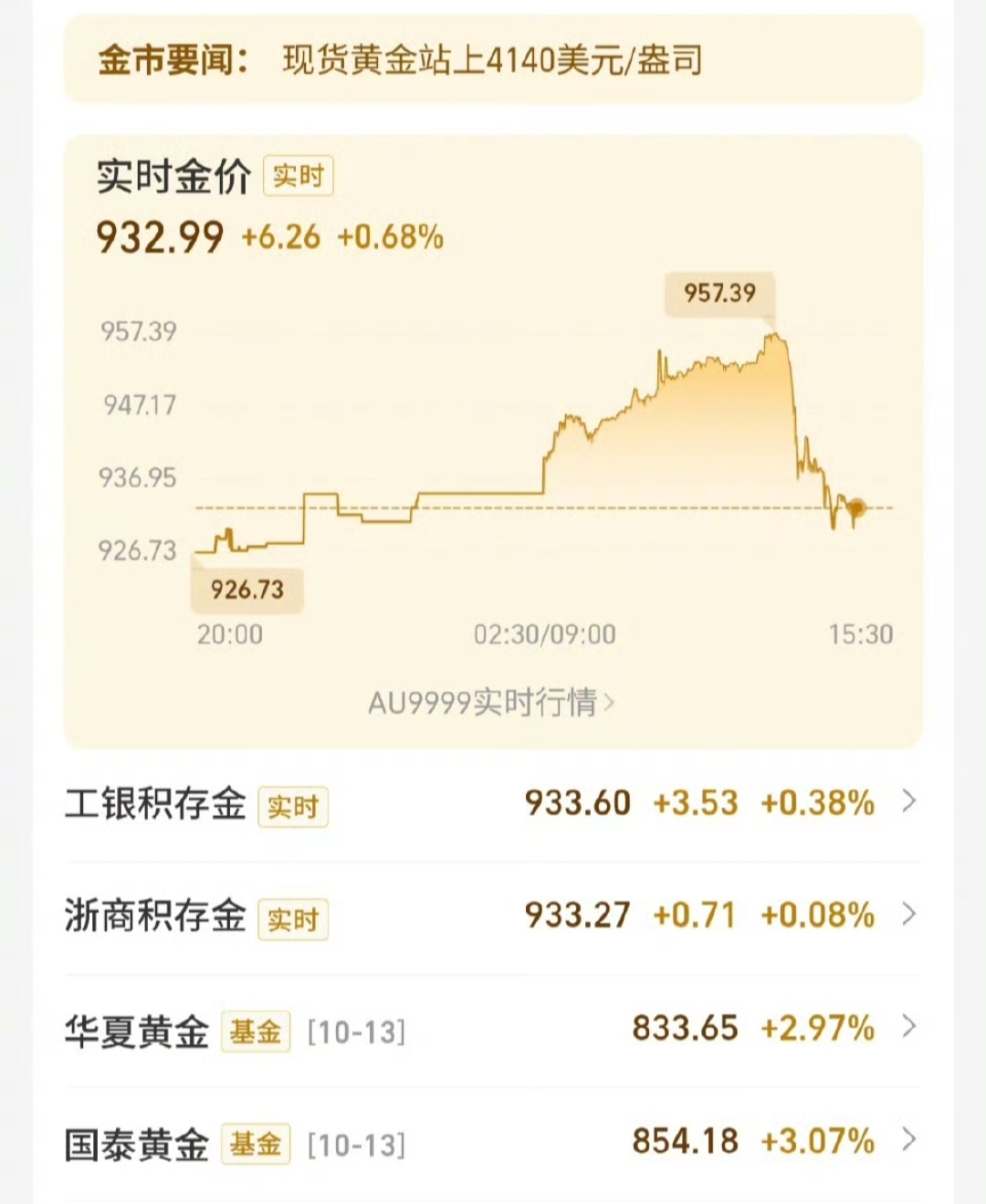
Task: View 国泰黄金 fund details
Action: click(x=491, y=1143)
